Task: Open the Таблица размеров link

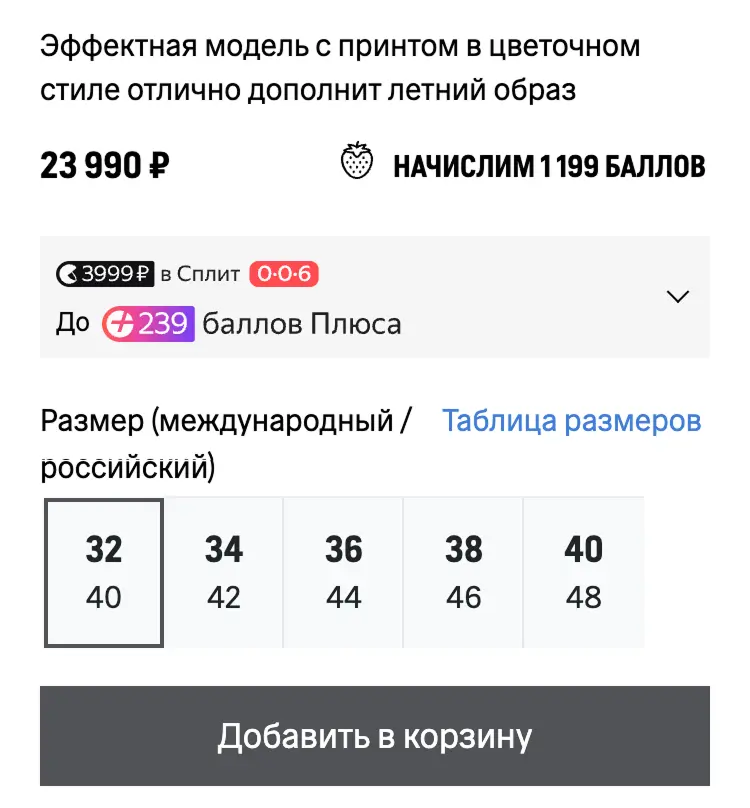Action: pyautogui.click(x=571, y=421)
